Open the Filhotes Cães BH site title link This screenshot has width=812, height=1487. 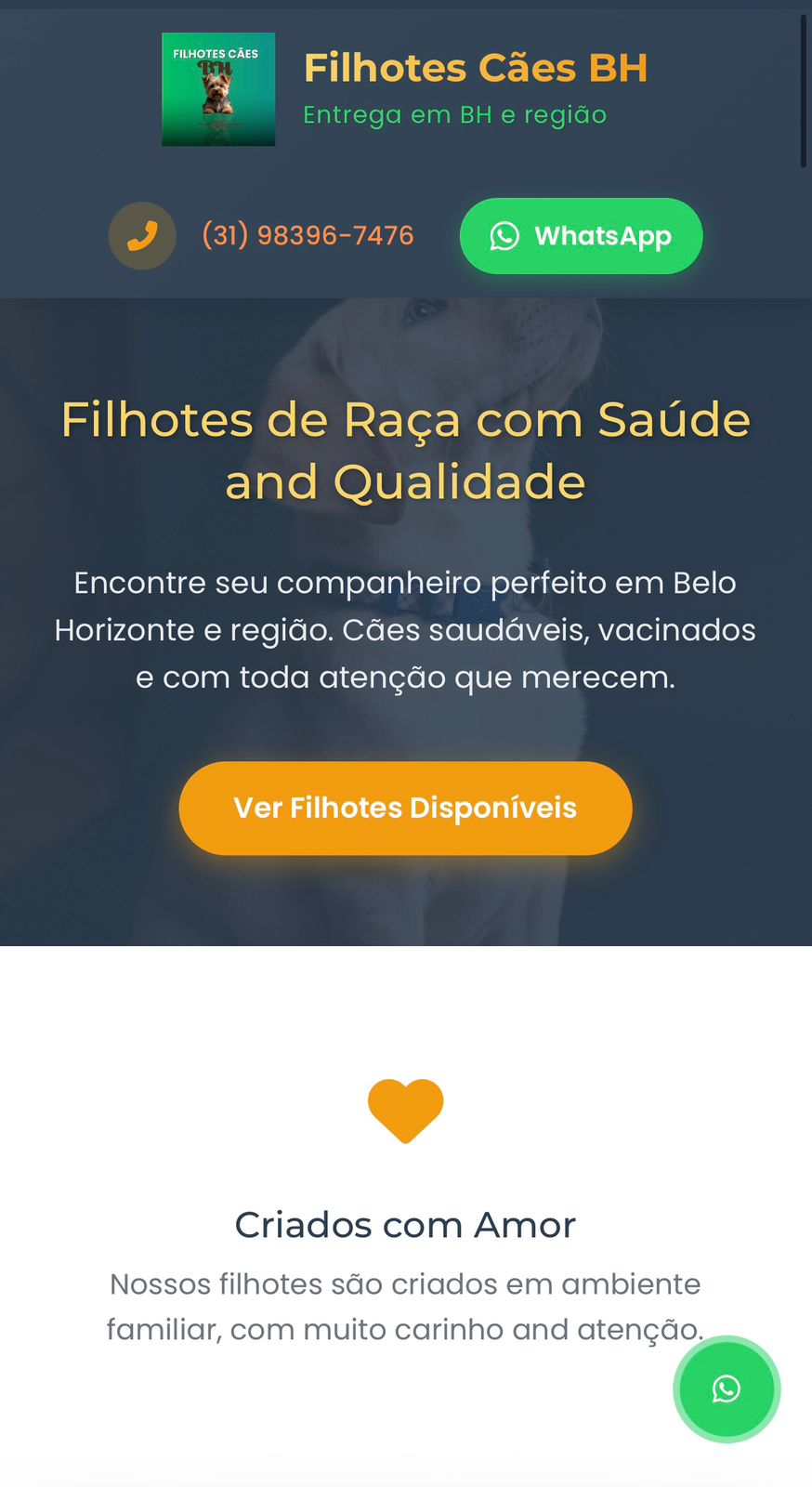(x=475, y=67)
